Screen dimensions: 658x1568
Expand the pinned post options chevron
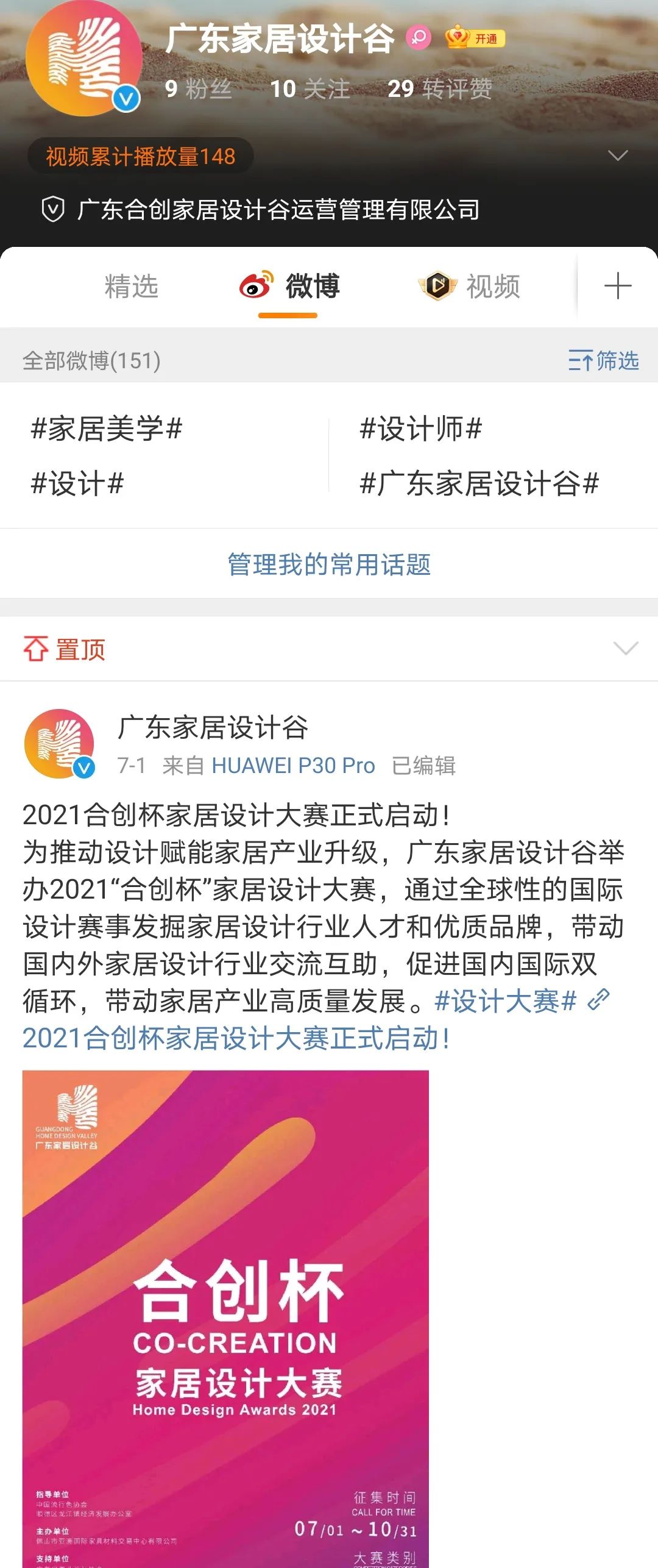pos(626,649)
